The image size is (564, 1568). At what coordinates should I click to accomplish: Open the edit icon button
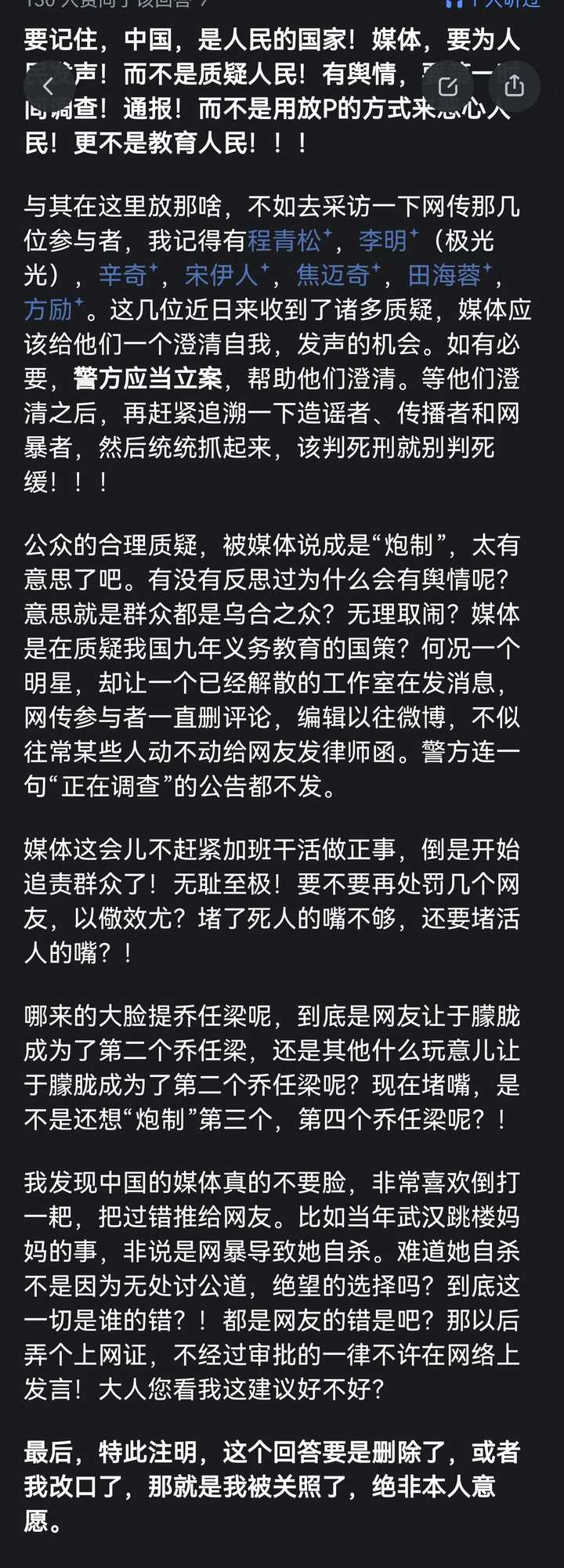coord(449,86)
